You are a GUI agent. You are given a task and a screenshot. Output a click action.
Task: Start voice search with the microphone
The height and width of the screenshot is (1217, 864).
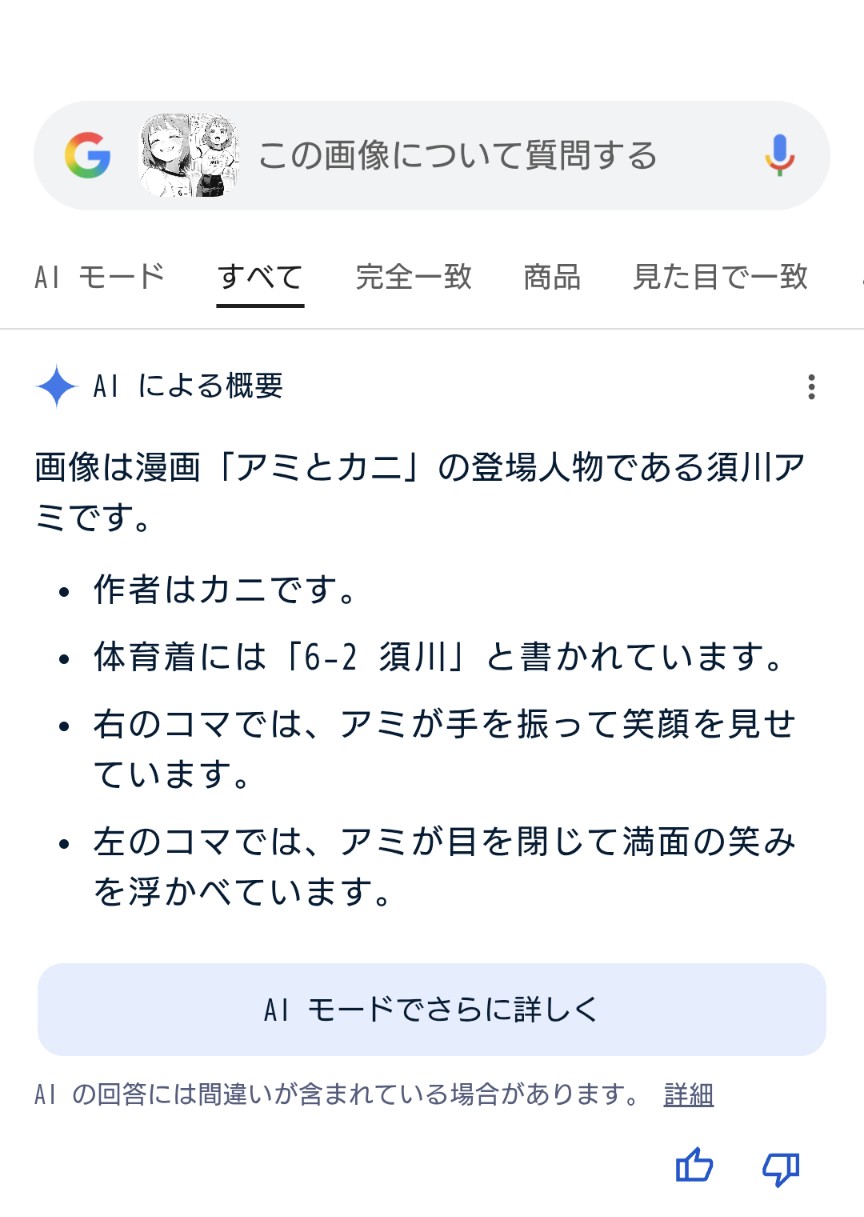coord(780,156)
